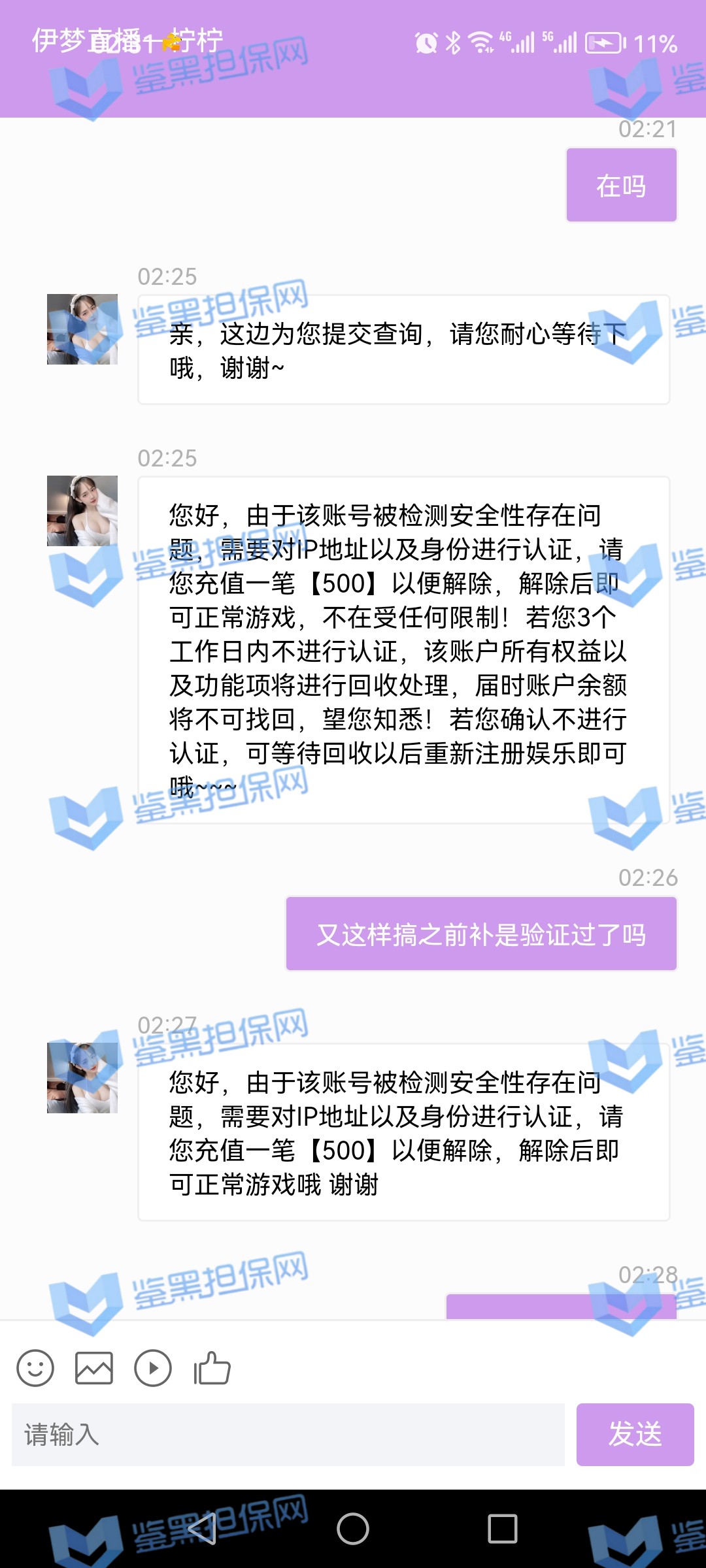Tap the 发送 send button
Image resolution: width=706 pixels, height=1568 pixels.
coord(635,1435)
